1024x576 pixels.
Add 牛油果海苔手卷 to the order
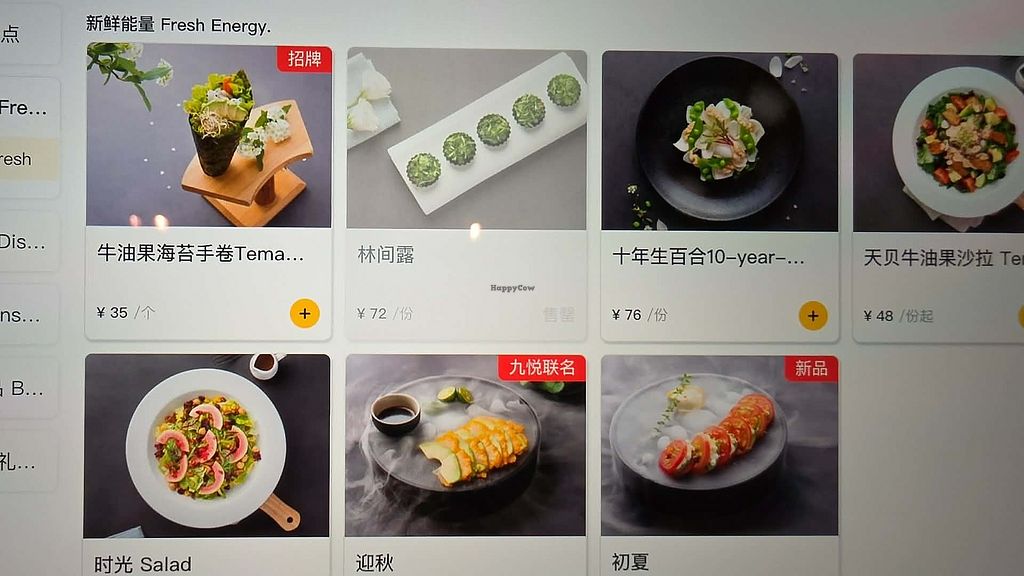click(x=304, y=313)
